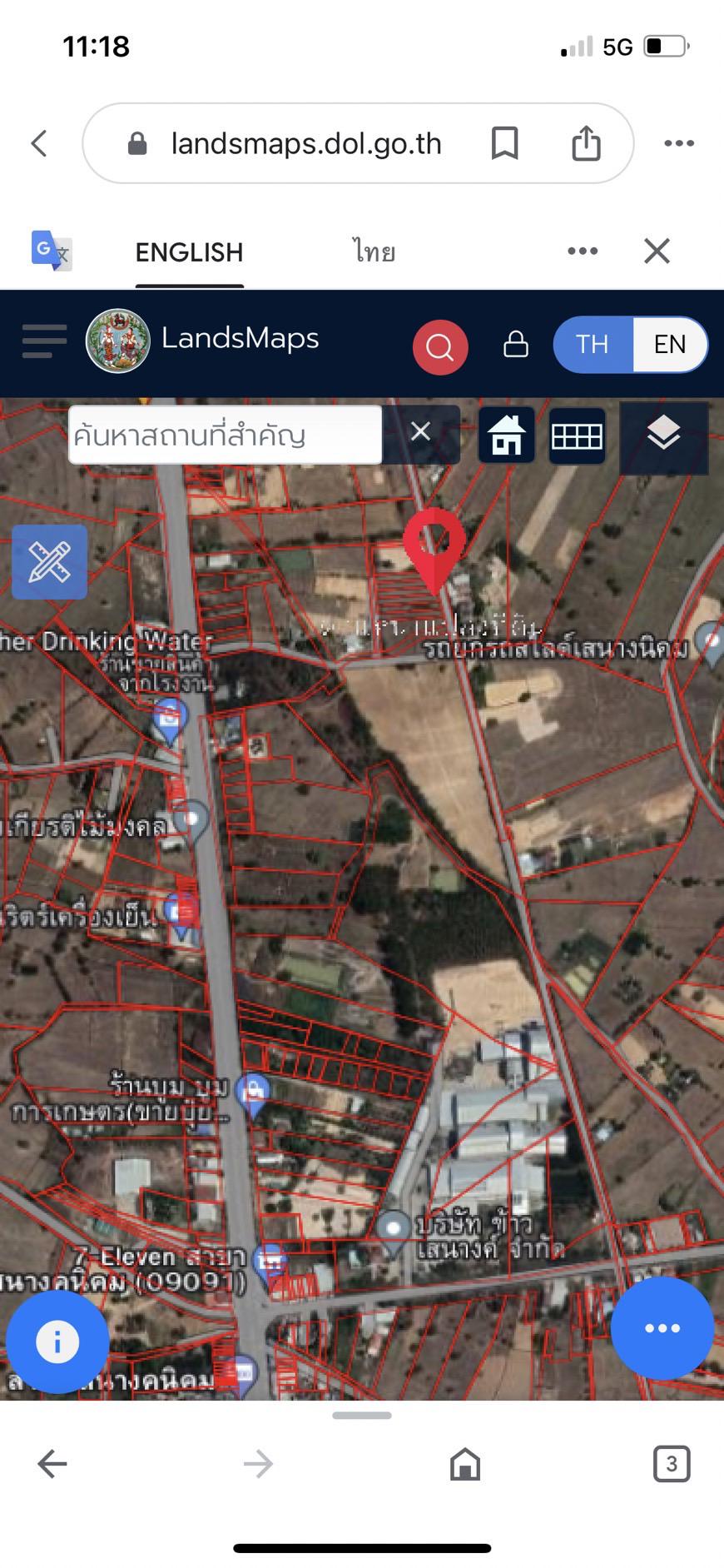Image resolution: width=724 pixels, height=1568 pixels.
Task: Go back using the browser back chevron
Action: pyautogui.click(x=39, y=143)
